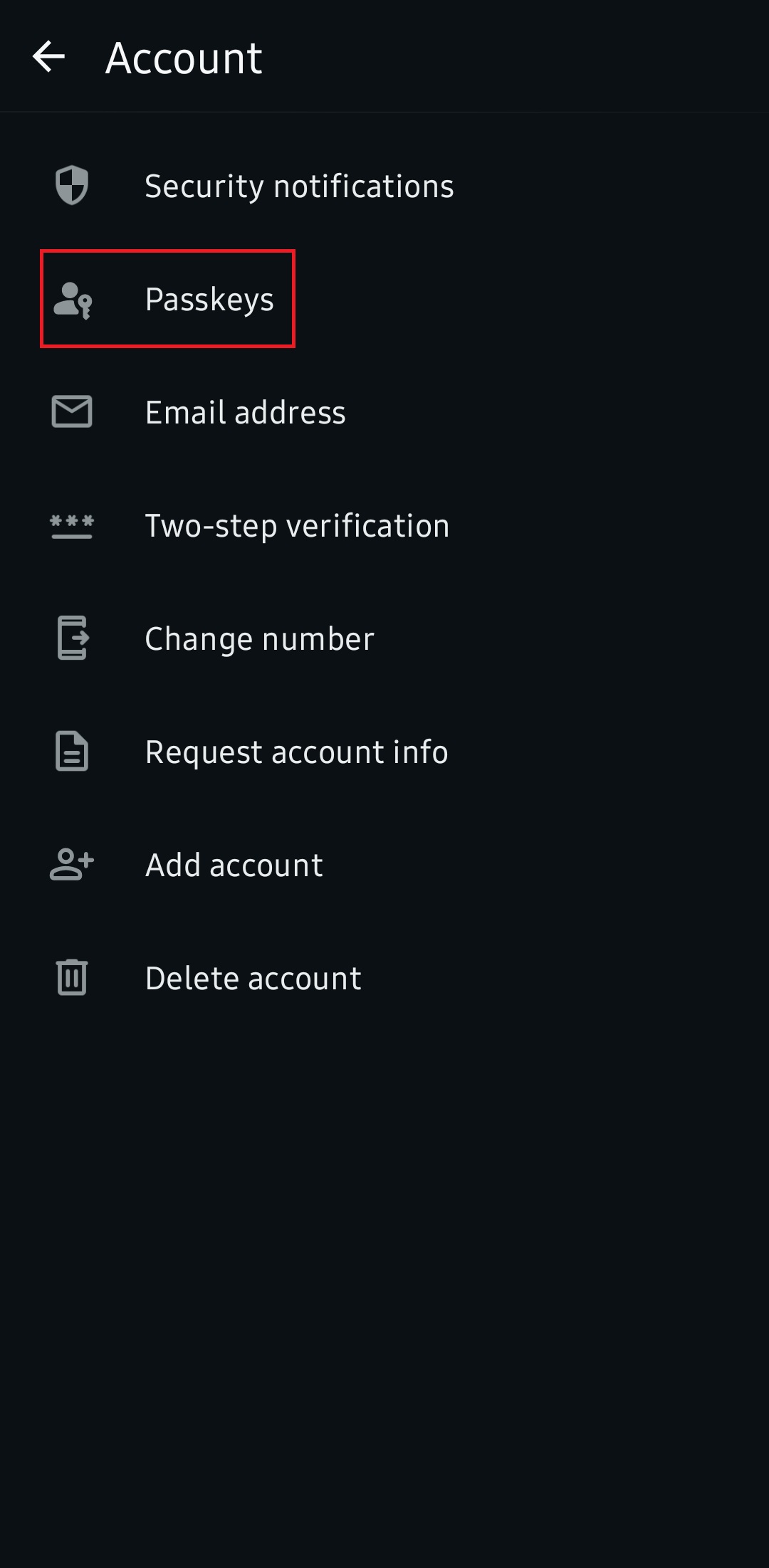Open Security notifications settings

click(x=384, y=186)
